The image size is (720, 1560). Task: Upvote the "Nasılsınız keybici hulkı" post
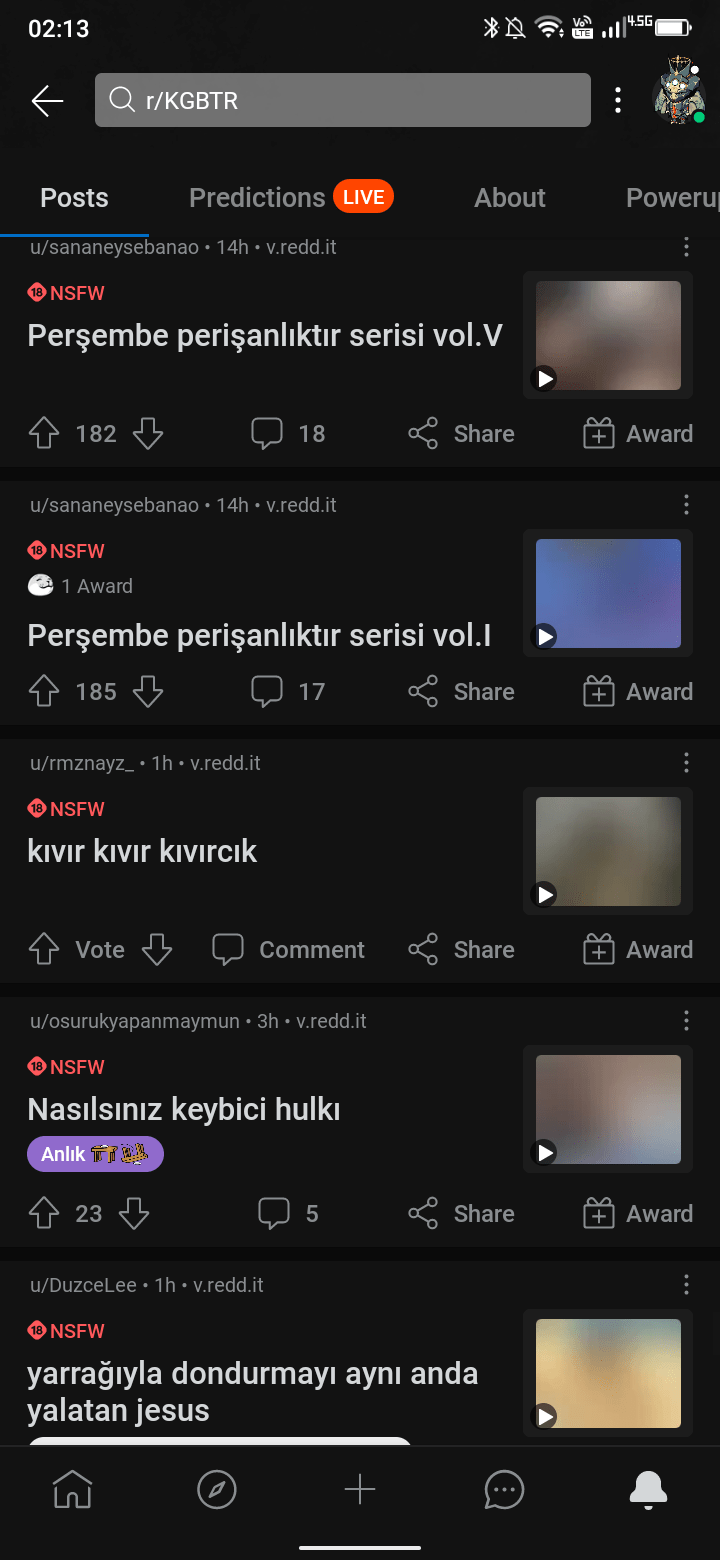(44, 1214)
